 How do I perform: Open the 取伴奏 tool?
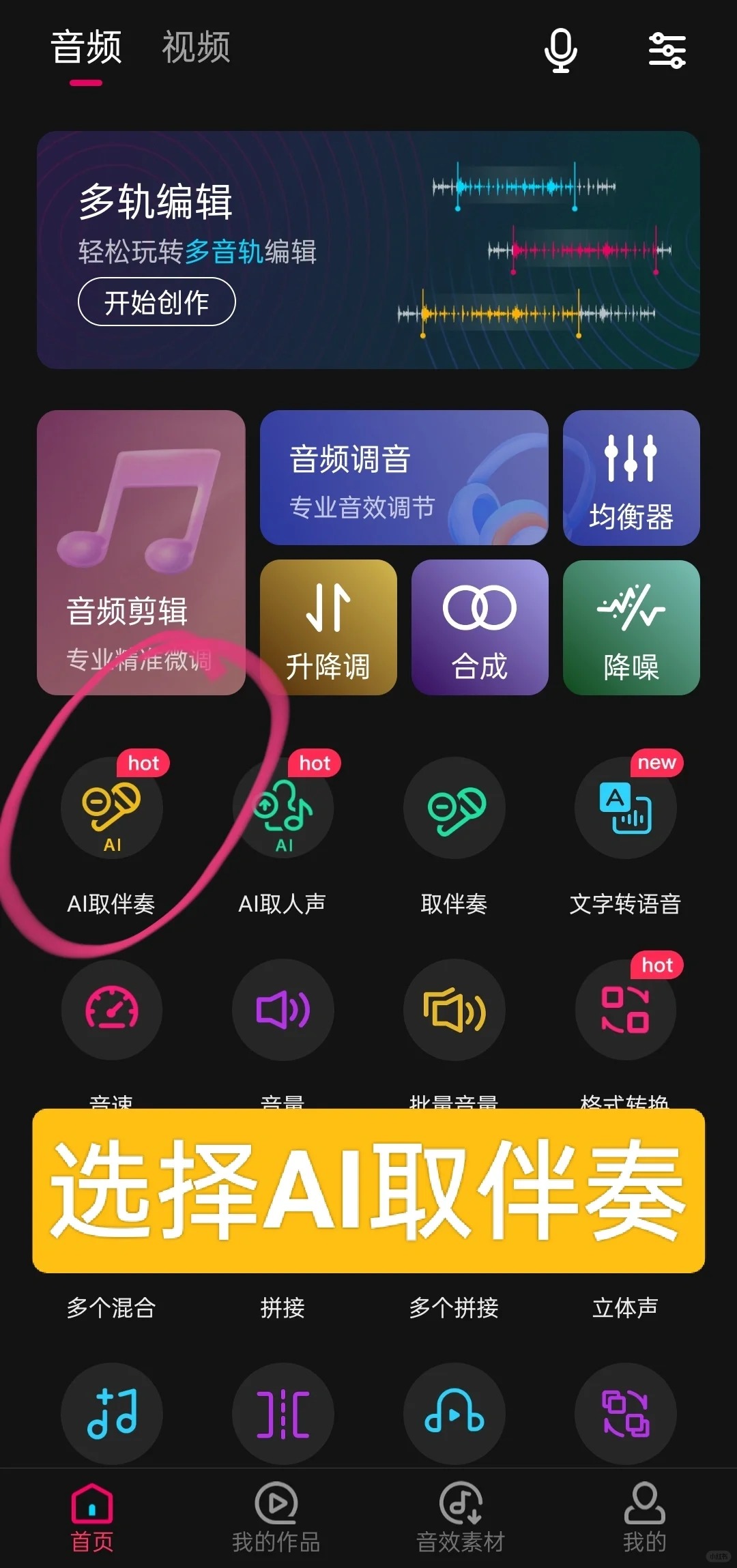tap(454, 809)
